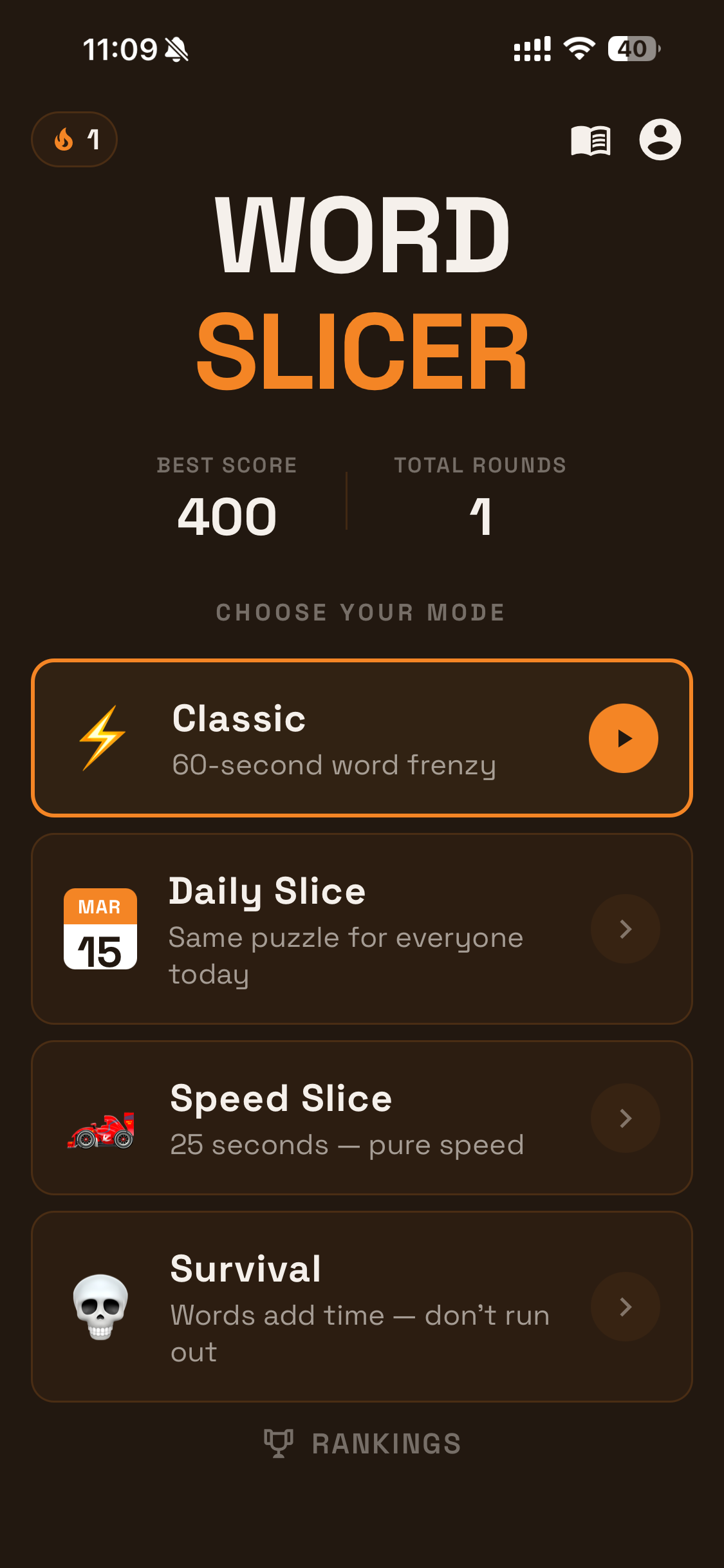The height and width of the screenshot is (1568, 724).
Task: Expand Daily Slice with its chevron
Action: coord(625,929)
